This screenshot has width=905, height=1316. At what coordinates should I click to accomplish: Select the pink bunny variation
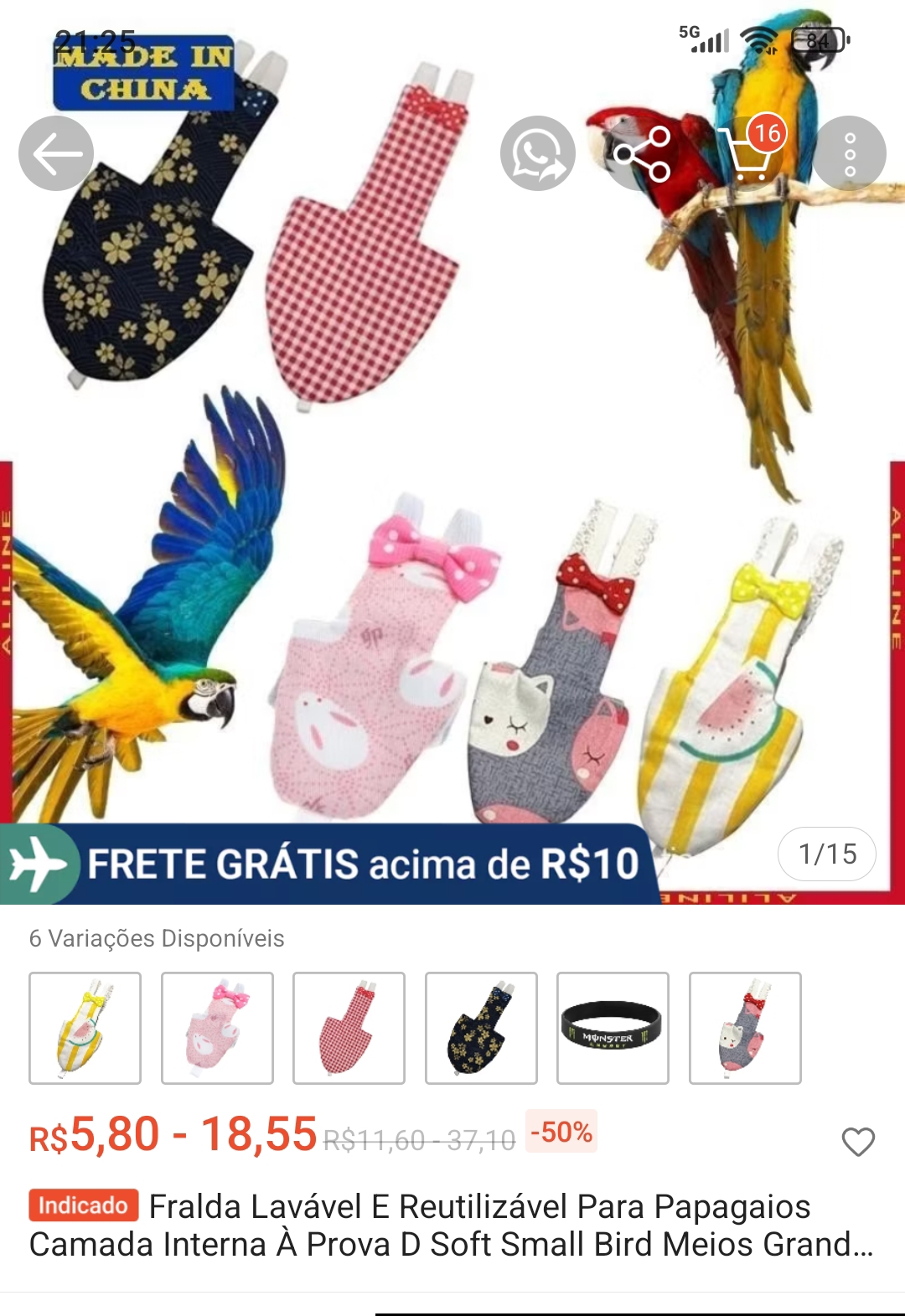[217, 1028]
